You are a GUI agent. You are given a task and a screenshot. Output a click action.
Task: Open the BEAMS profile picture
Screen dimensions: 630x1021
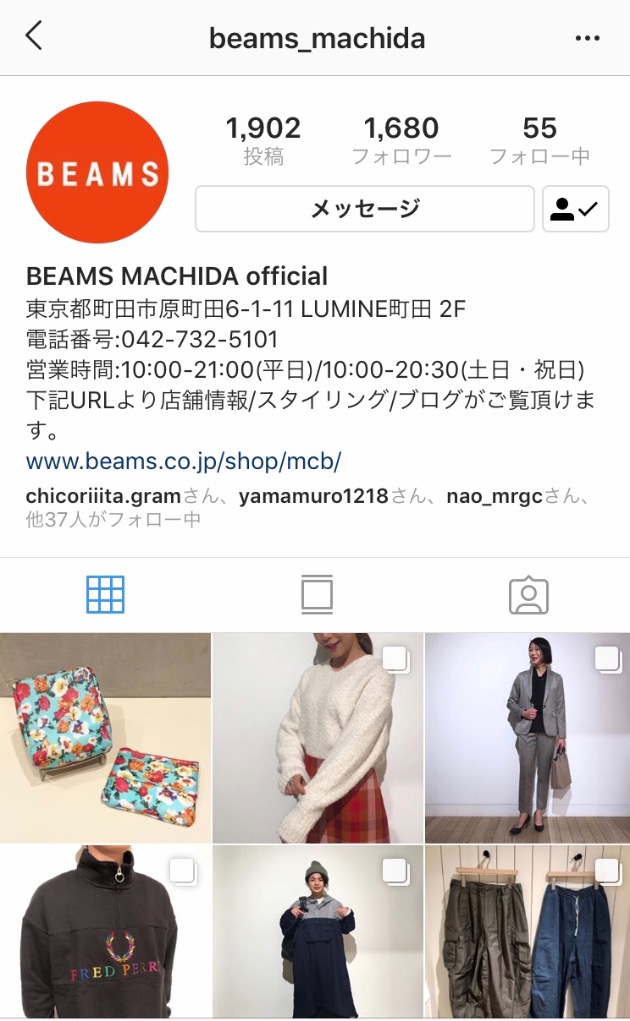click(x=97, y=173)
